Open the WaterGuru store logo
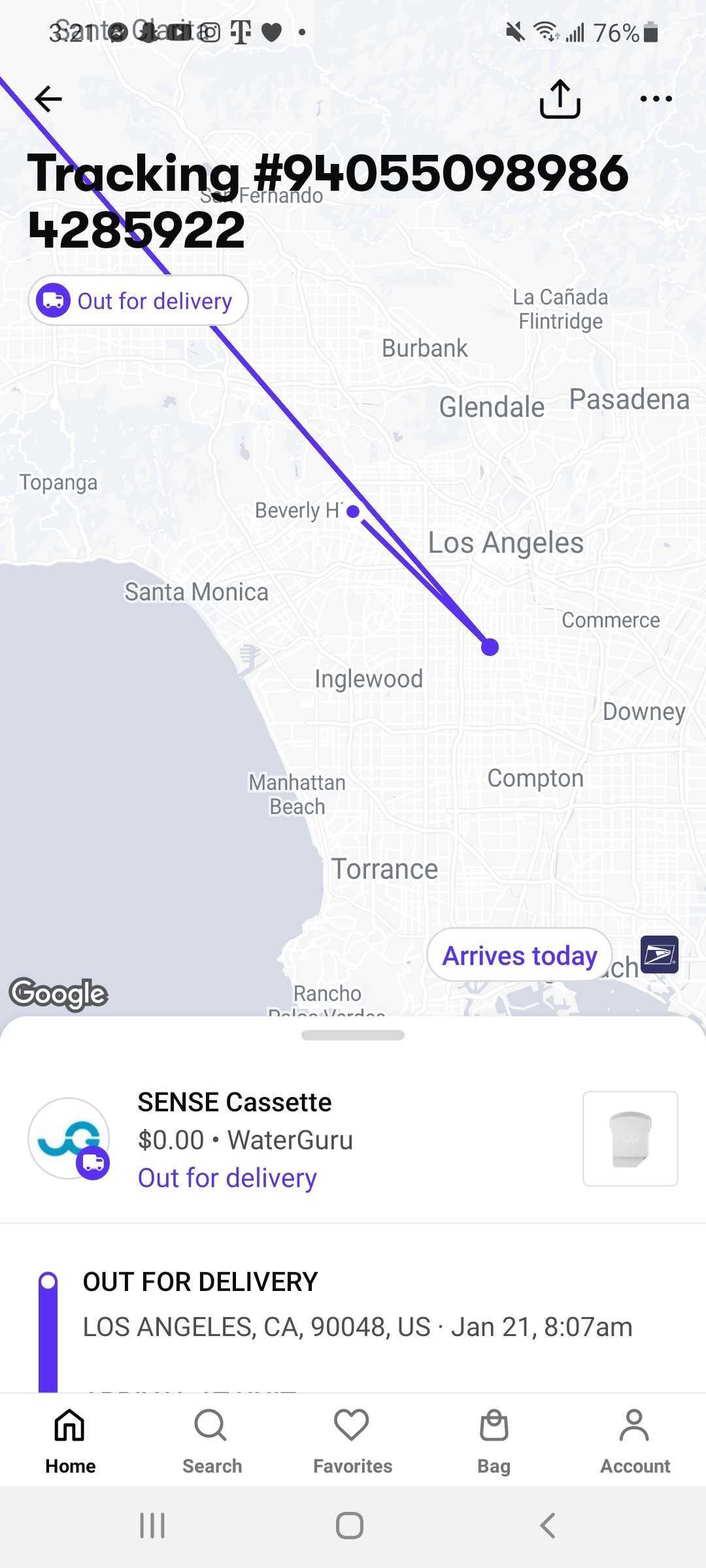 point(69,1139)
